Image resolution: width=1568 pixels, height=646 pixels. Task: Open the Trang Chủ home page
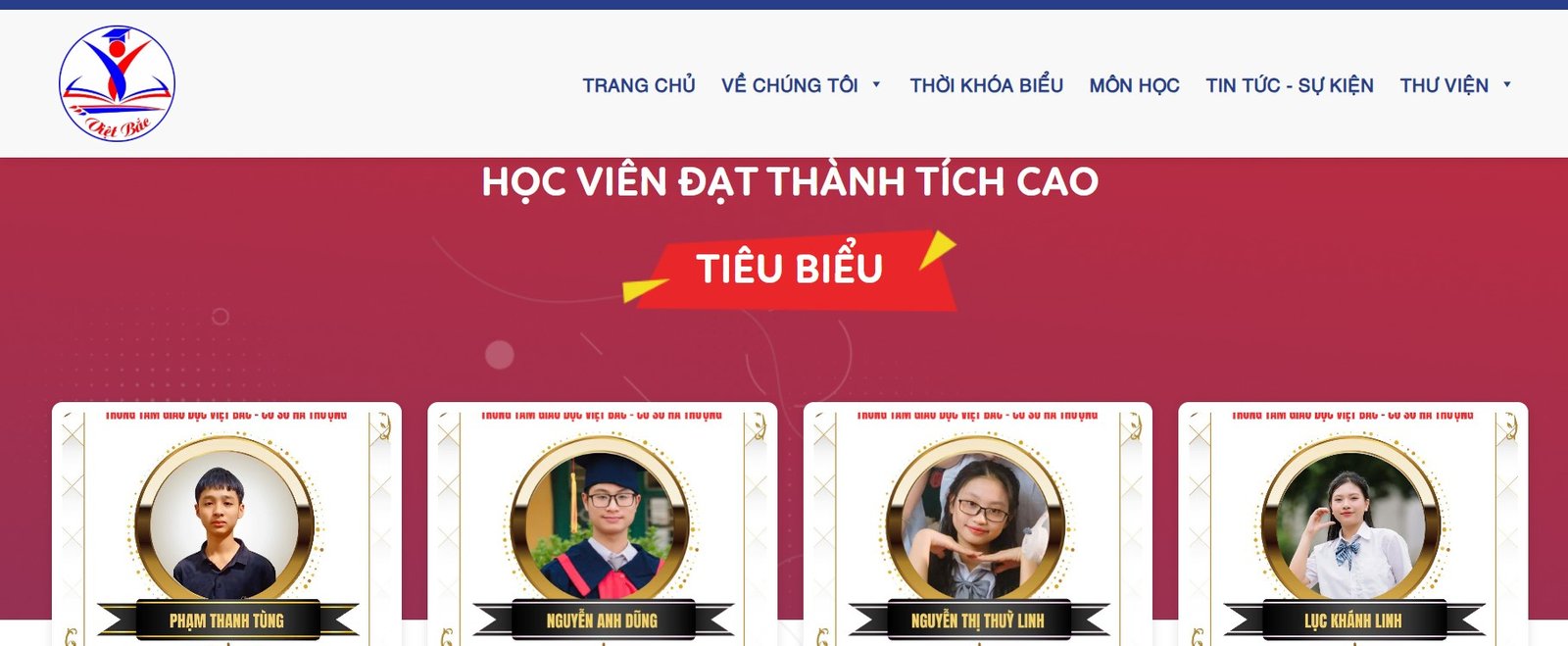click(x=638, y=85)
